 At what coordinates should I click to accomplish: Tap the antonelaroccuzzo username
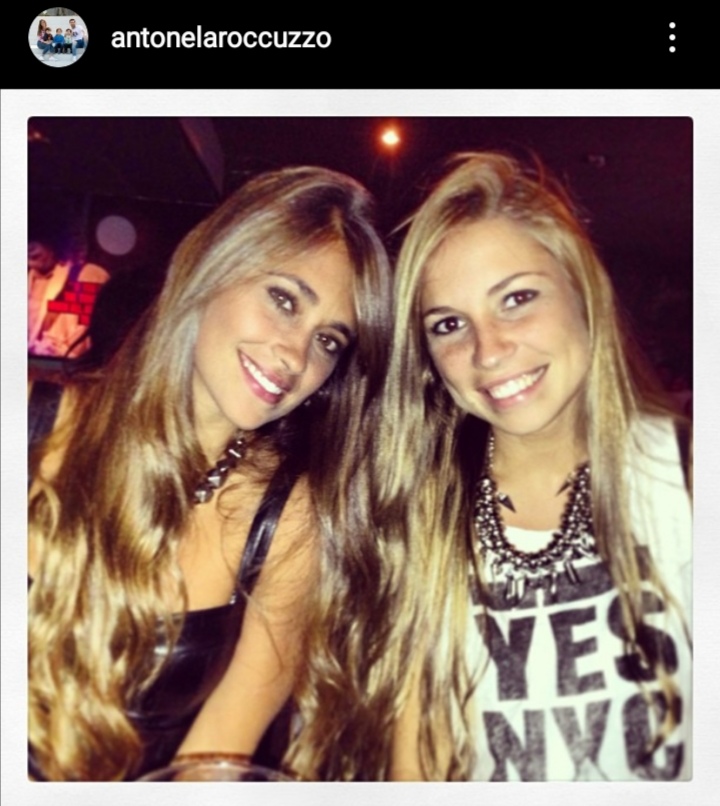tap(220, 38)
